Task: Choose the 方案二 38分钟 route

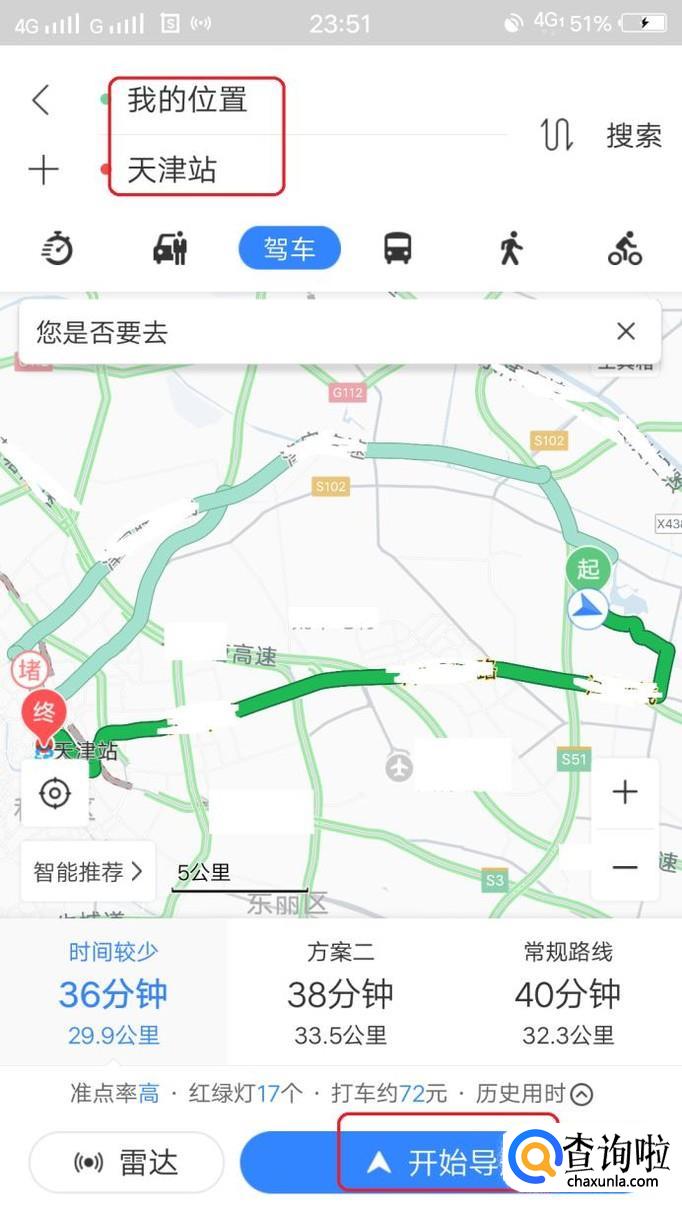Action: pyautogui.click(x=340, y=993)
